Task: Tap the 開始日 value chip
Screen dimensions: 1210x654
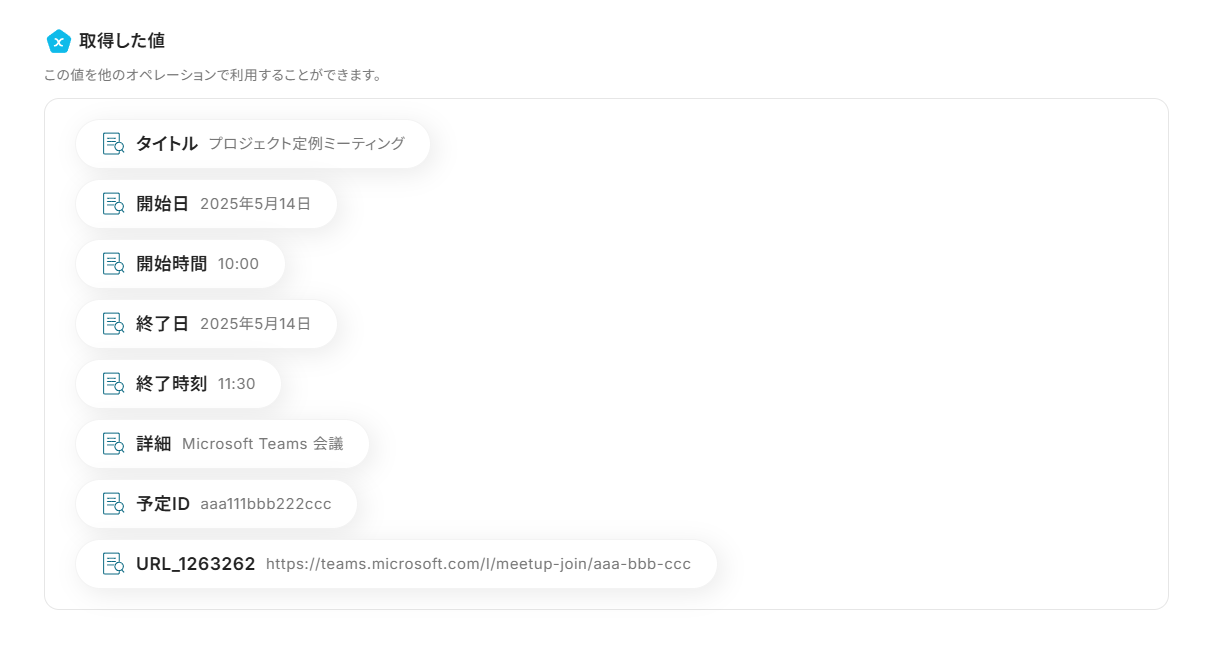Action: [206, 204]
